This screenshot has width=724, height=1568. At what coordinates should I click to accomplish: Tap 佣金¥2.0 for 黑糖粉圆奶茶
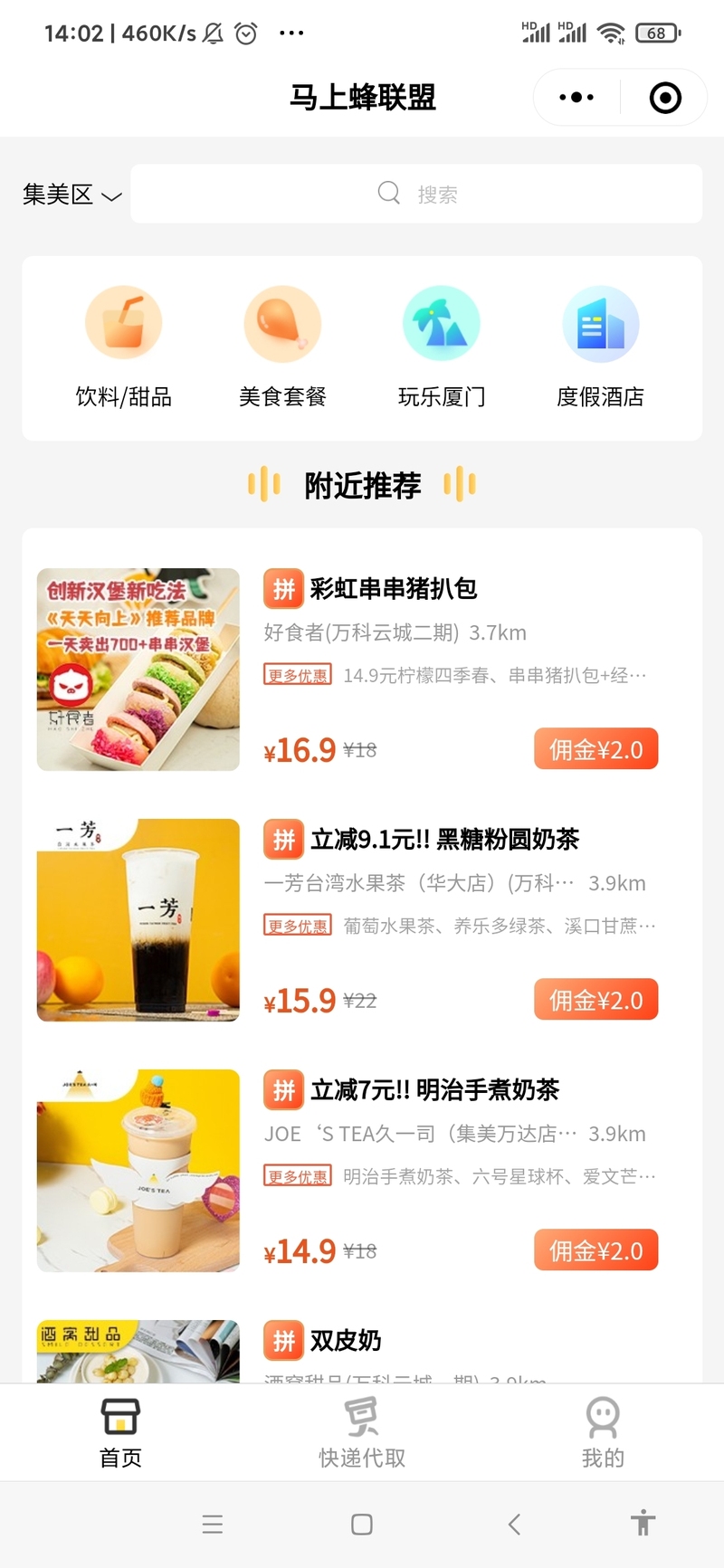coord(595,1000)
